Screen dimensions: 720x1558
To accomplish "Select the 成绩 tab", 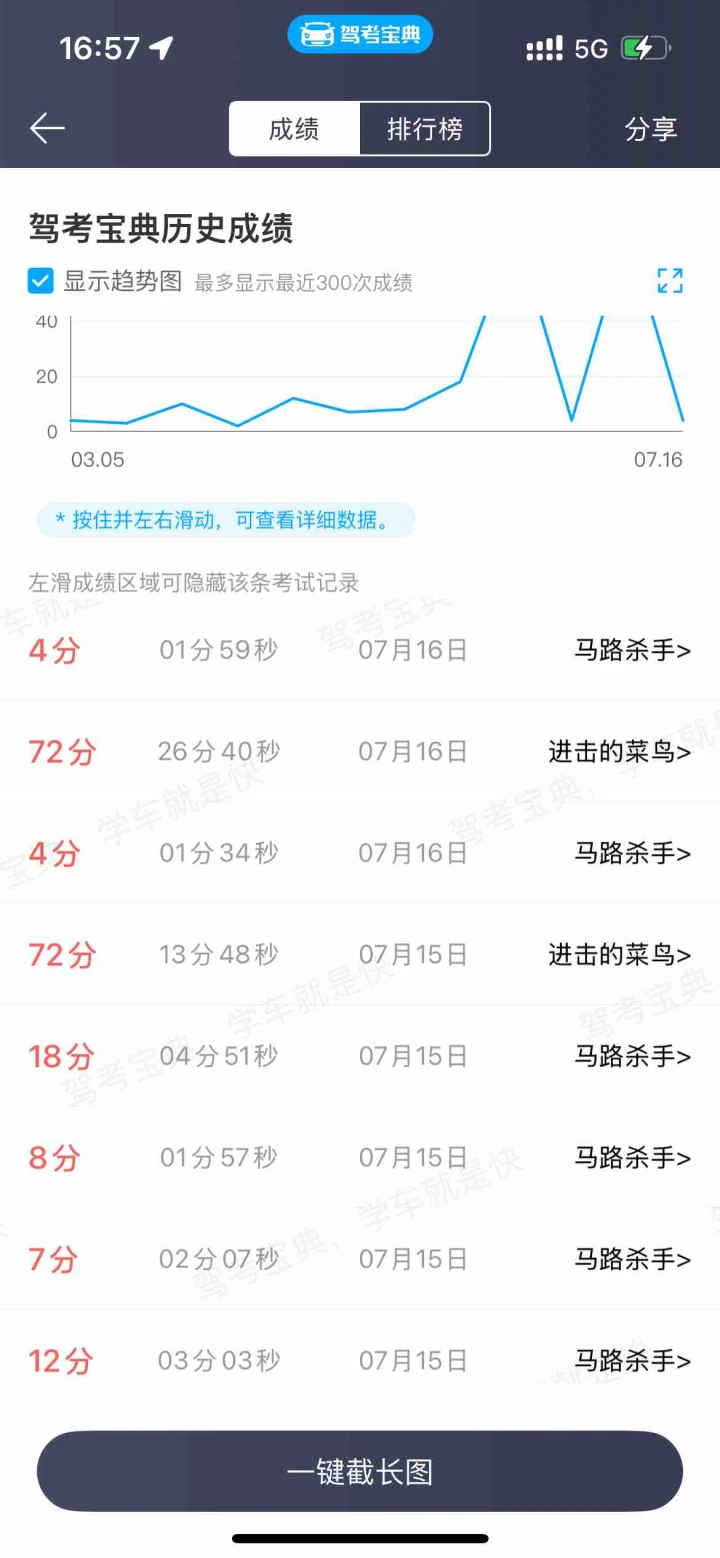I will point(294,129).
